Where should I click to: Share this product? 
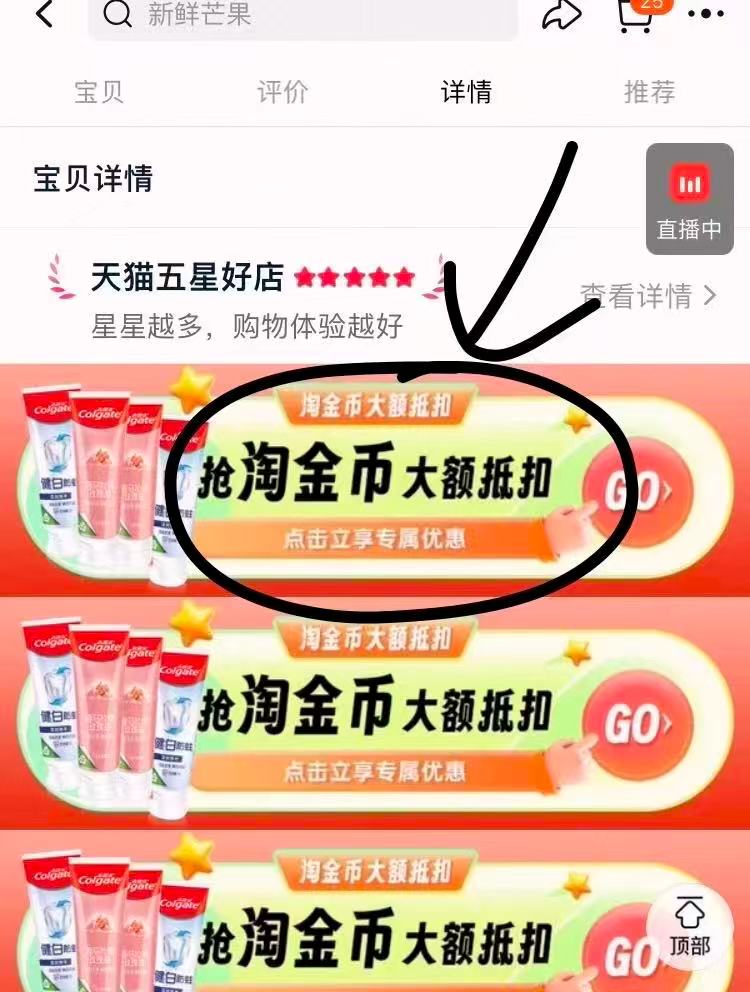point(561,14)
